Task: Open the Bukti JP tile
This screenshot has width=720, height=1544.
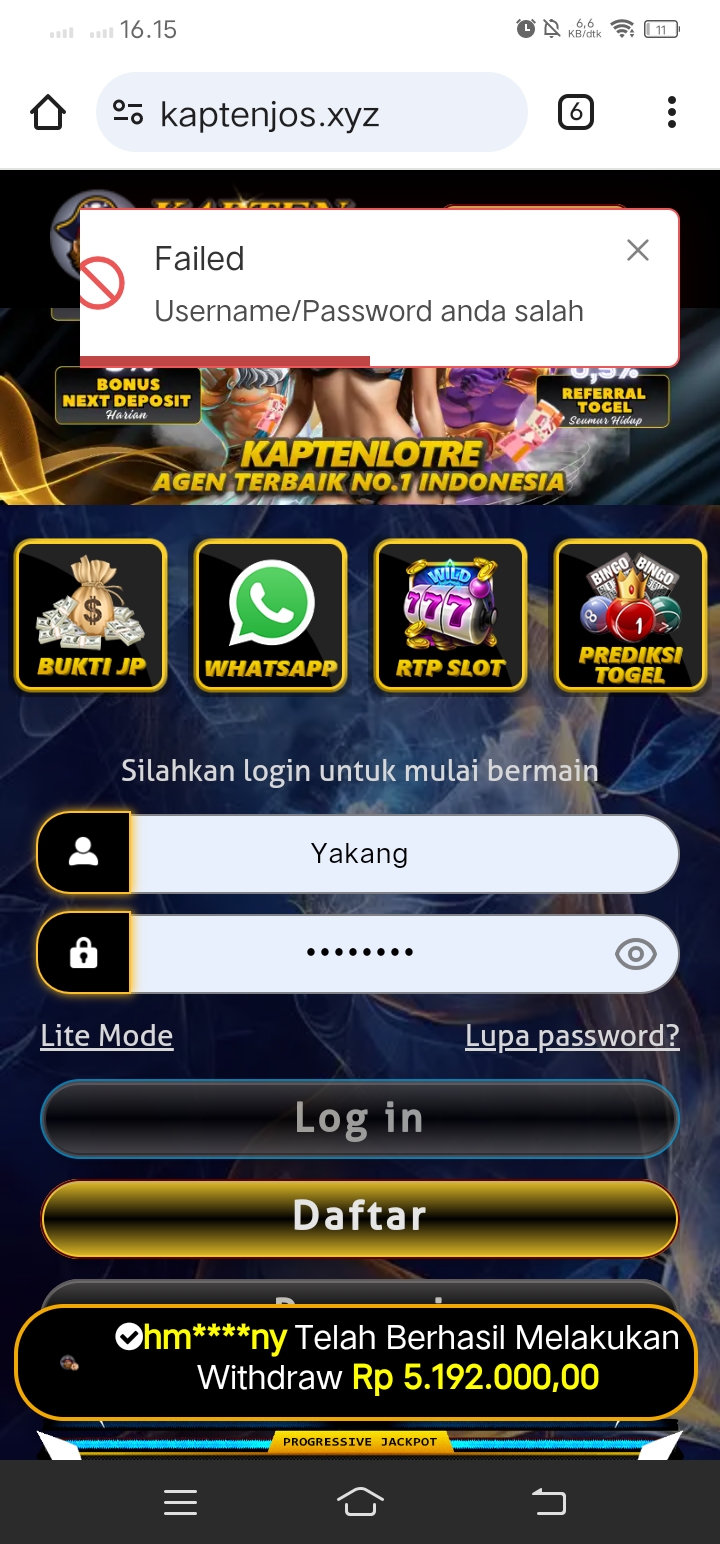Action: tap(91, 615)
